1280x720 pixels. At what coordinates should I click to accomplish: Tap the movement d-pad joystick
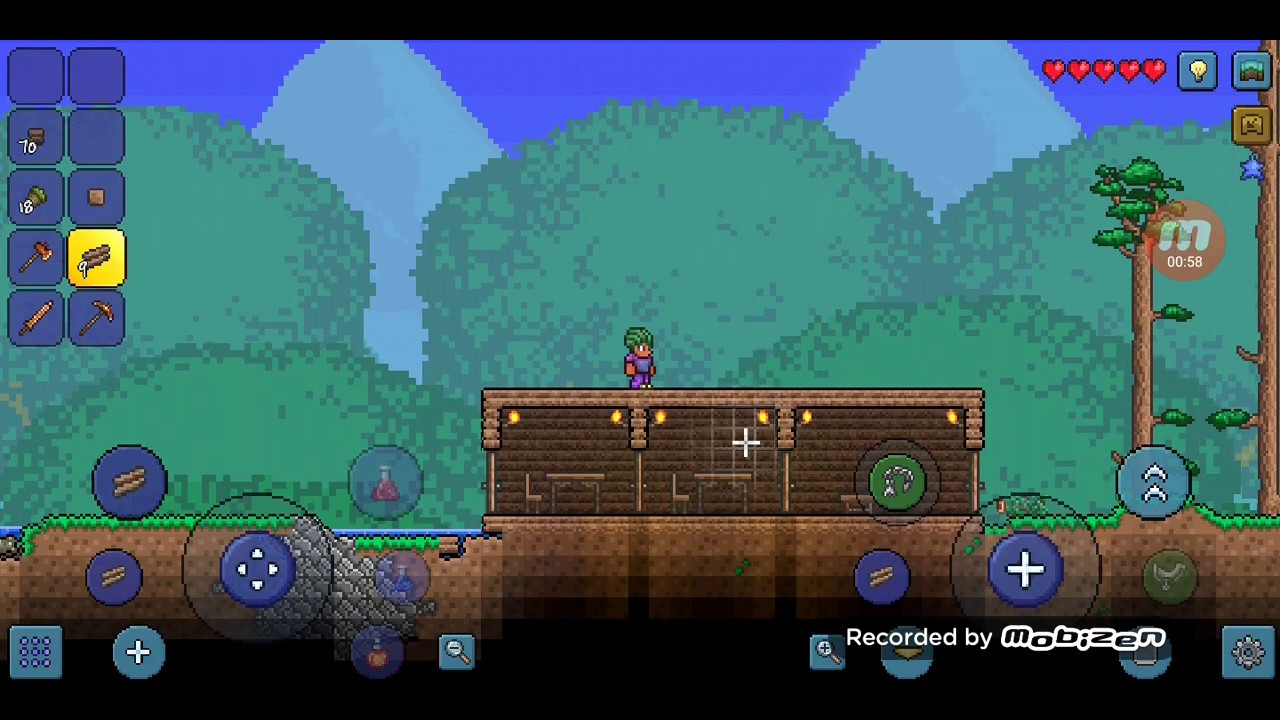[x=257, y=568]
